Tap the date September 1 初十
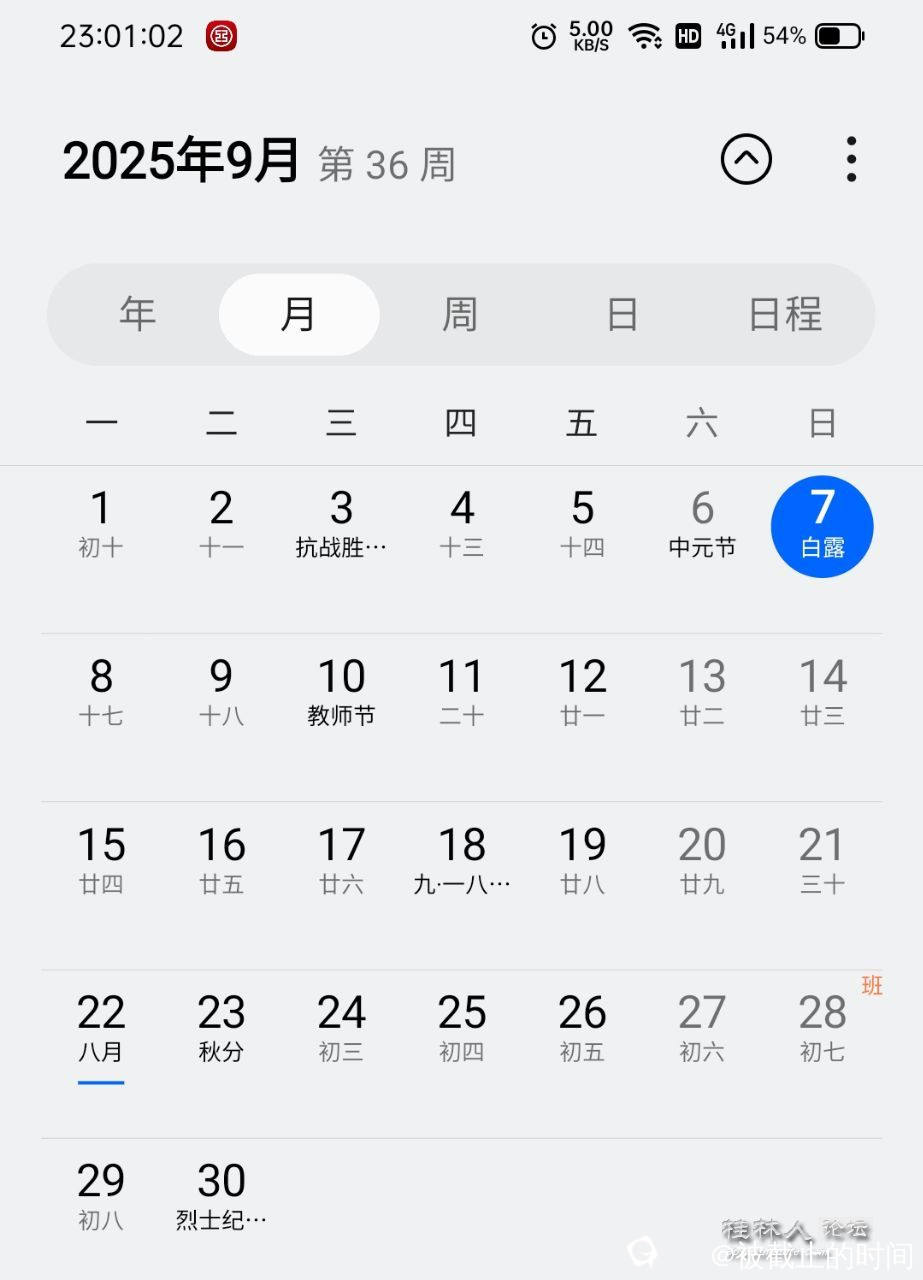This screenshot has width=923, height=1280. 101,524
